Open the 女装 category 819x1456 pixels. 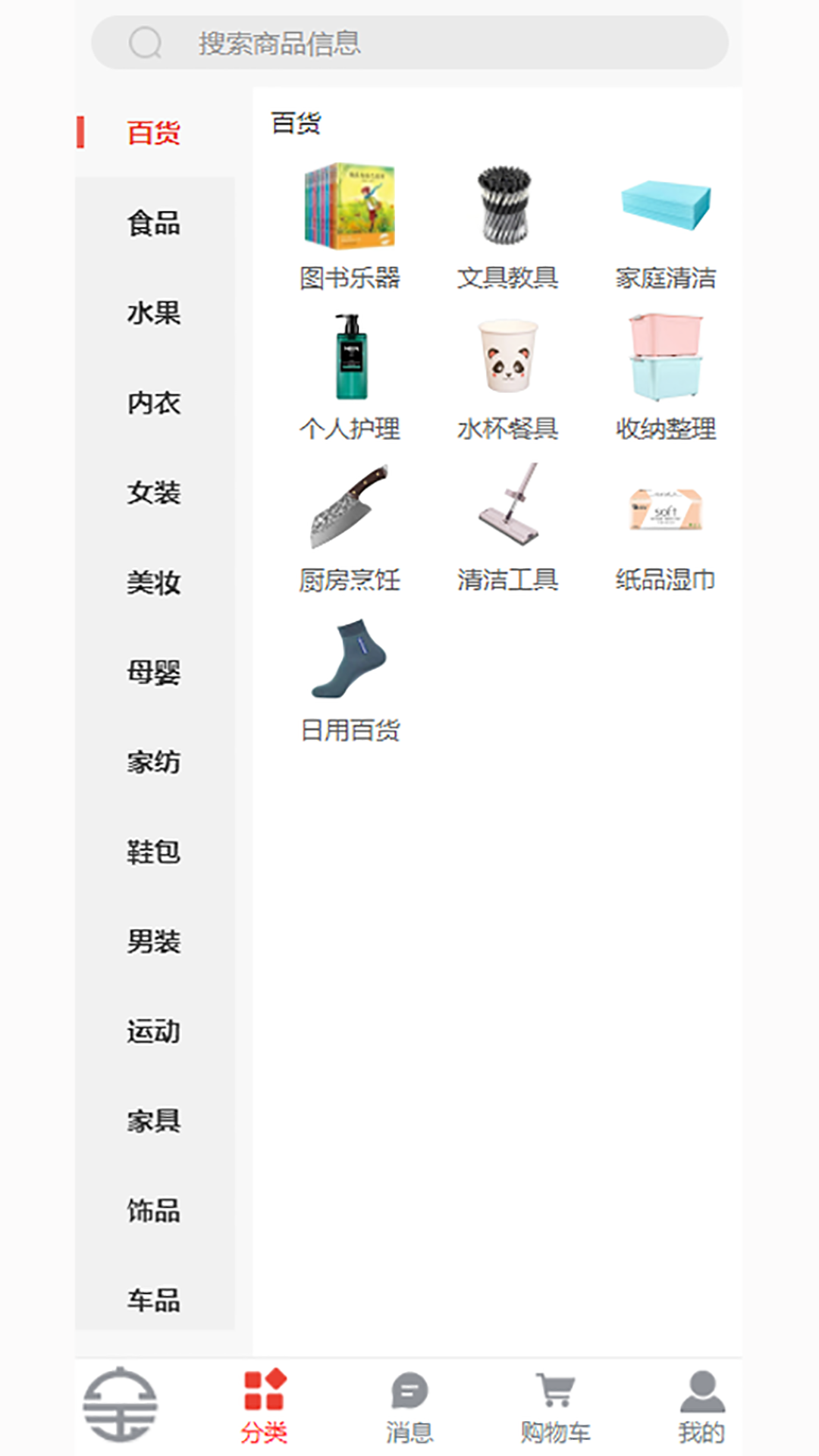pos(154,493)
